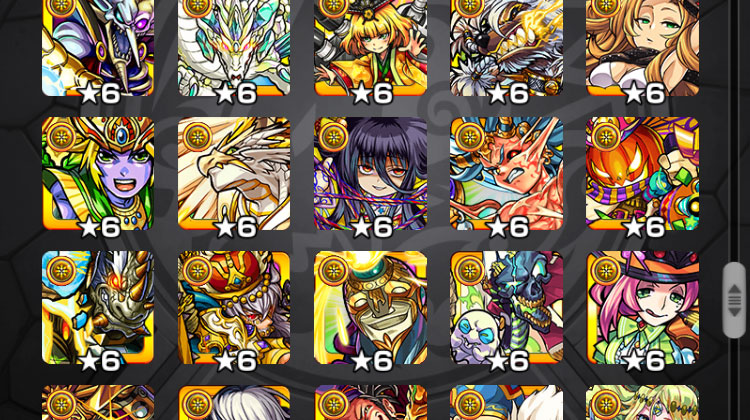
Task: Tap the scrollbar handle on the right
Action: coord(734,300)
